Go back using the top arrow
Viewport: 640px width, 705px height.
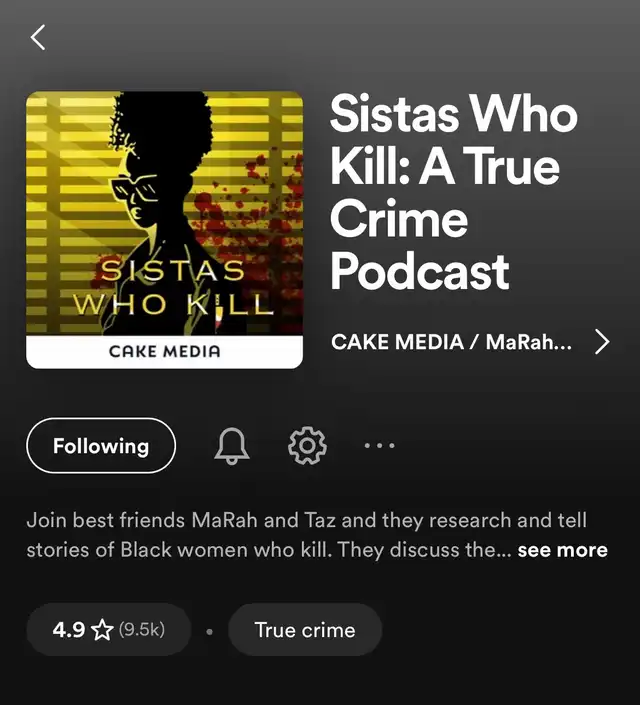(x=38, y=38)
